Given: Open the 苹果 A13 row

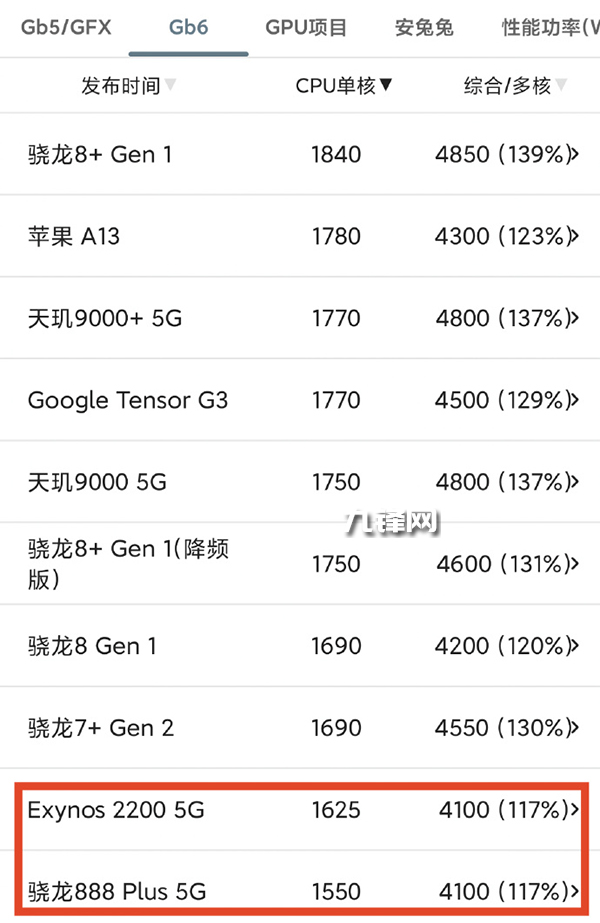Looking at the screenshot, I should [x=300, y=236].
